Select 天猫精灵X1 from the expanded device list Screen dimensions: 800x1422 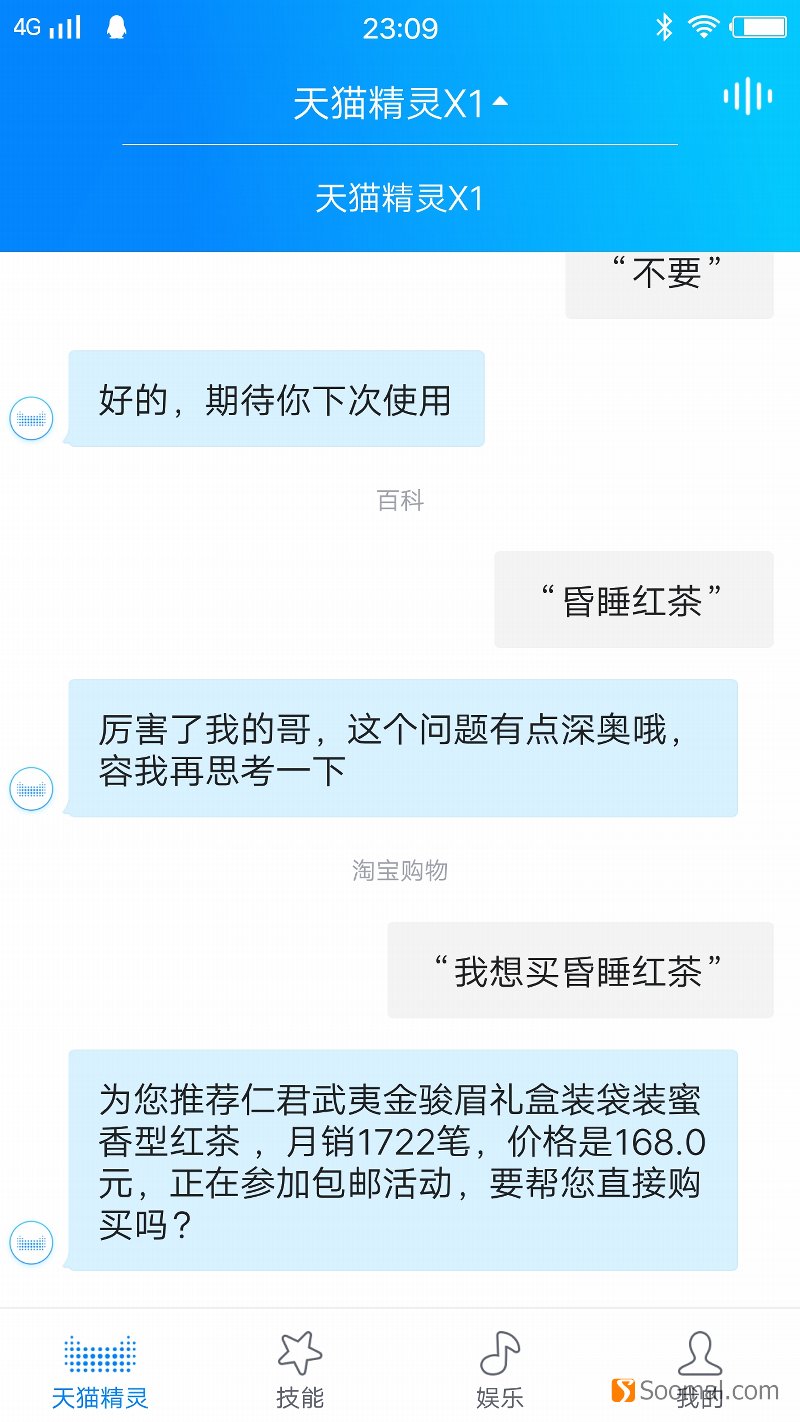[x=400, y=199]
